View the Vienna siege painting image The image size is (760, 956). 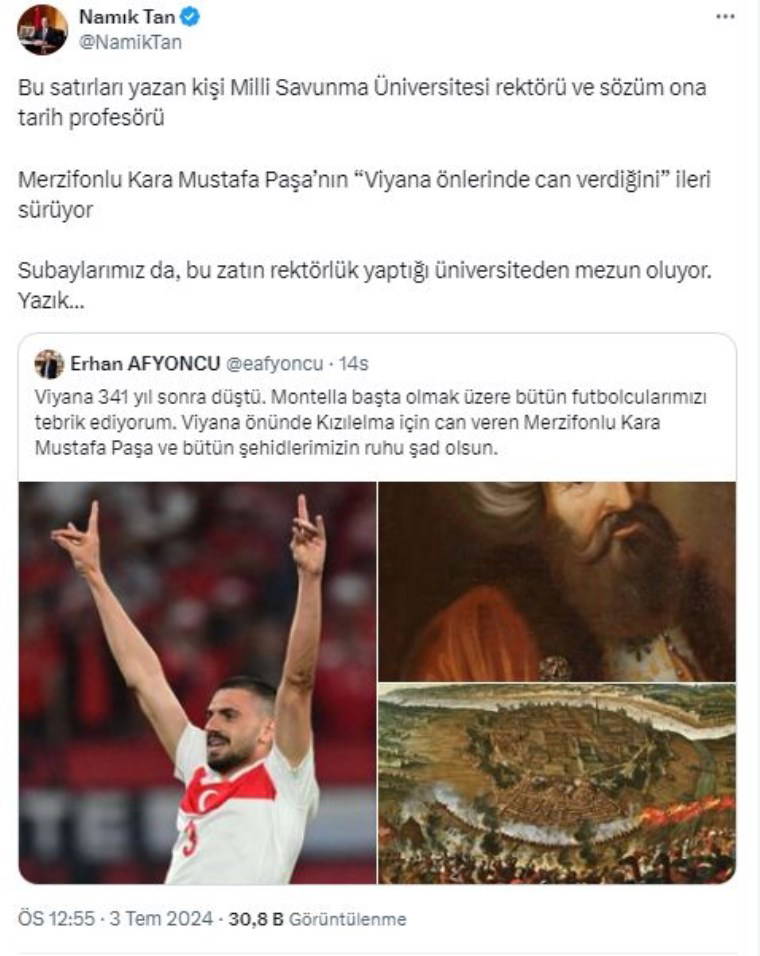[x=557, y=784]
